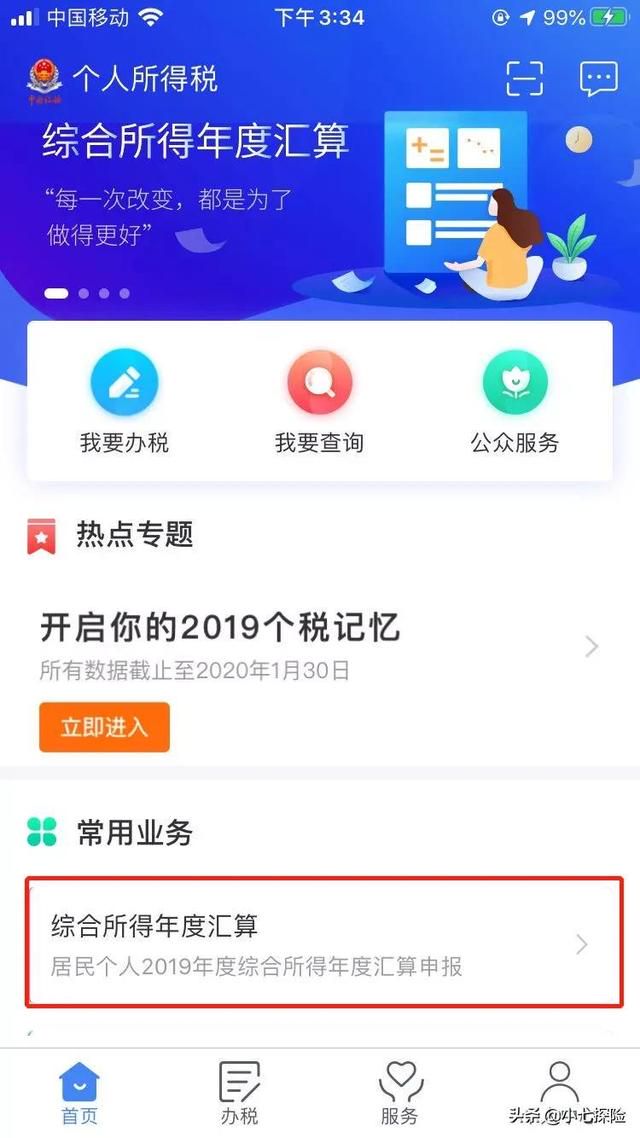Open 我要查询 shortcut
640x1138 pixels.
[319, 402]
